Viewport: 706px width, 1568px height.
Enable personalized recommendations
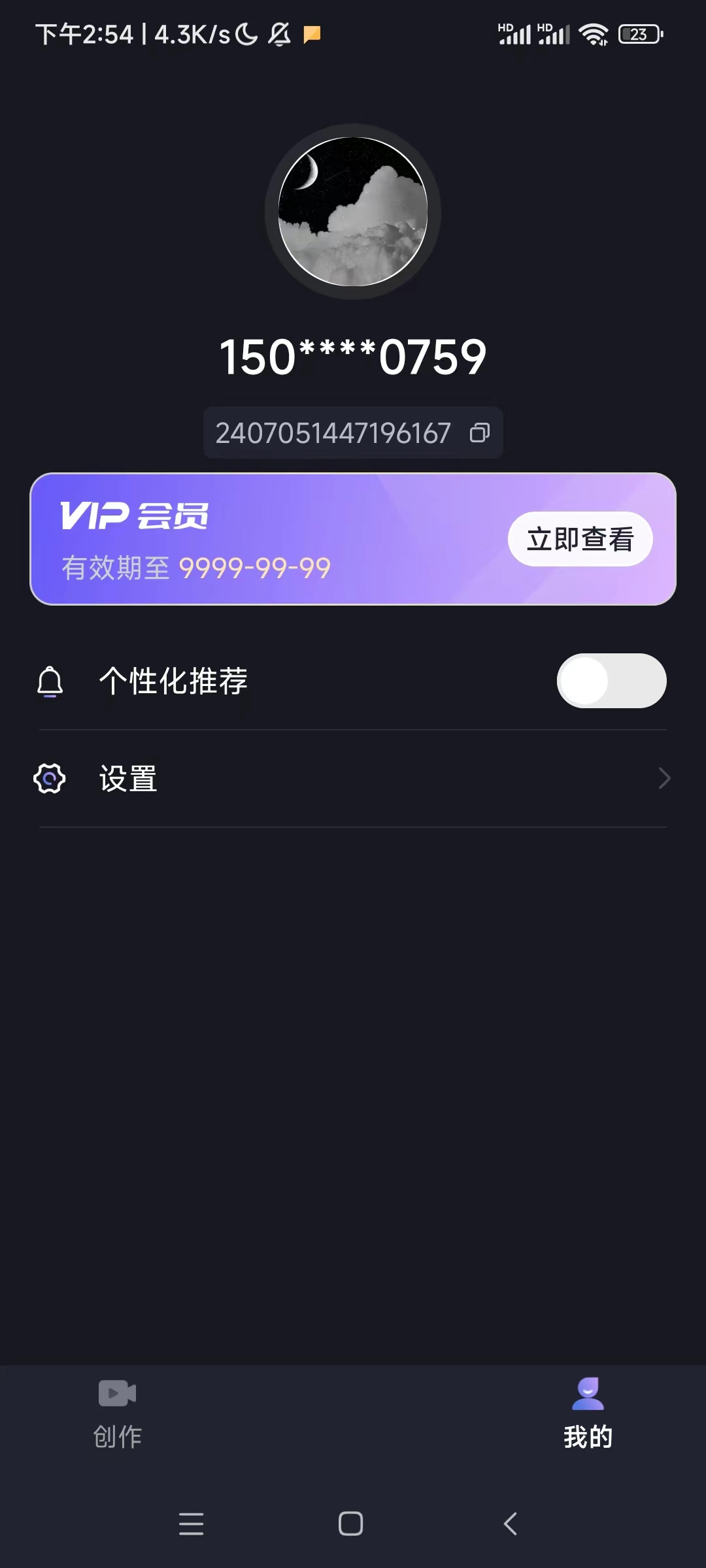pyautogui.click(x=611, y=681)
